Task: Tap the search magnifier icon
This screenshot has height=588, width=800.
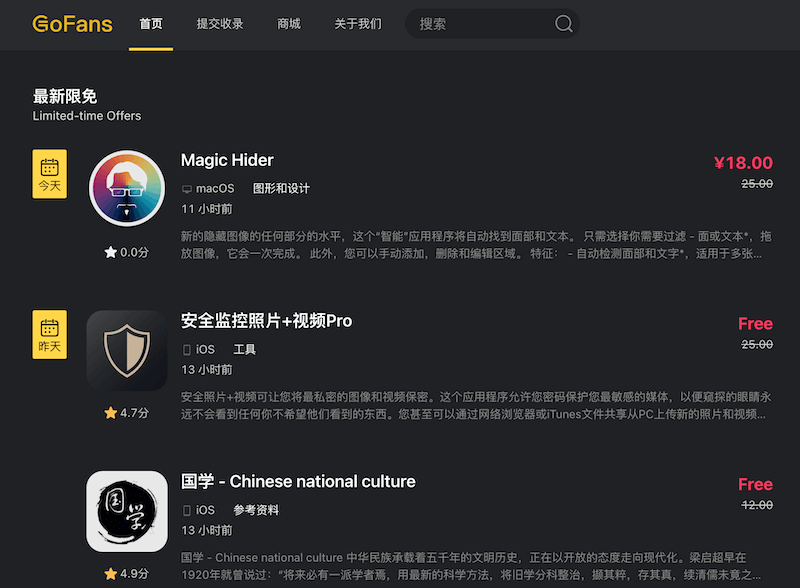Action: coord(564,24)
